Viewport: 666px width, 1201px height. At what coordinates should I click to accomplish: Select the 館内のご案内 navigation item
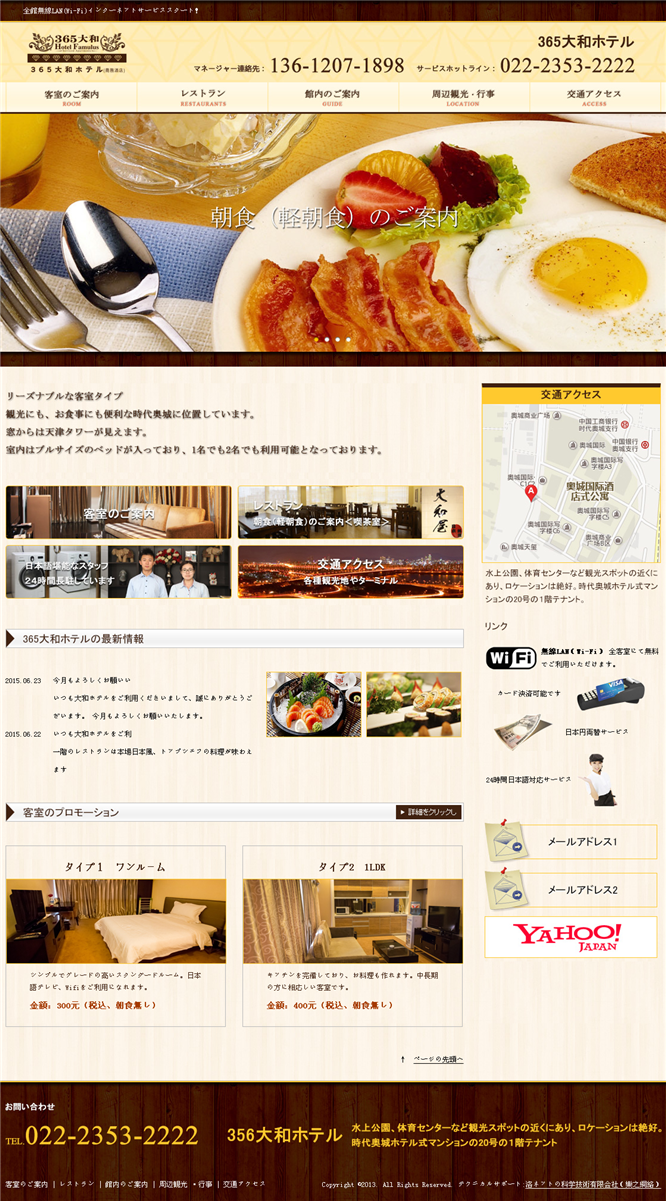coord(332,97)
